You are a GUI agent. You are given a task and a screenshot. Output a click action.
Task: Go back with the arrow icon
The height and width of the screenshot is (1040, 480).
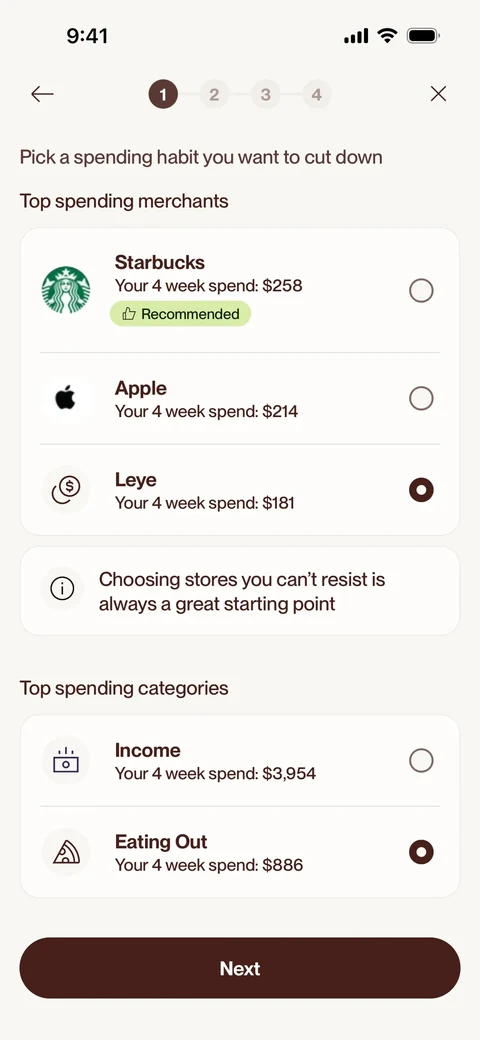pyautogui.click(x=42, y=94)
